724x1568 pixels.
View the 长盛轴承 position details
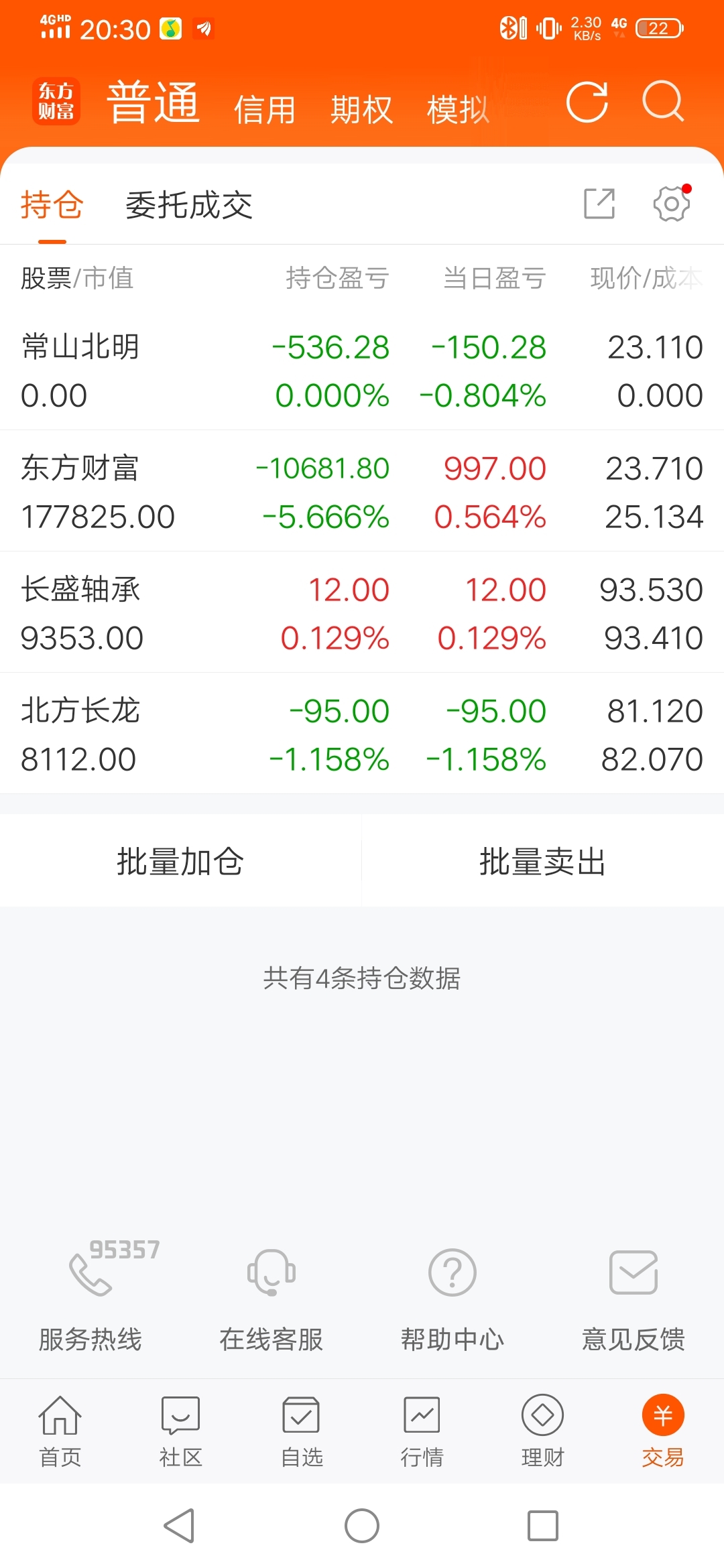(x=362, y=612)
